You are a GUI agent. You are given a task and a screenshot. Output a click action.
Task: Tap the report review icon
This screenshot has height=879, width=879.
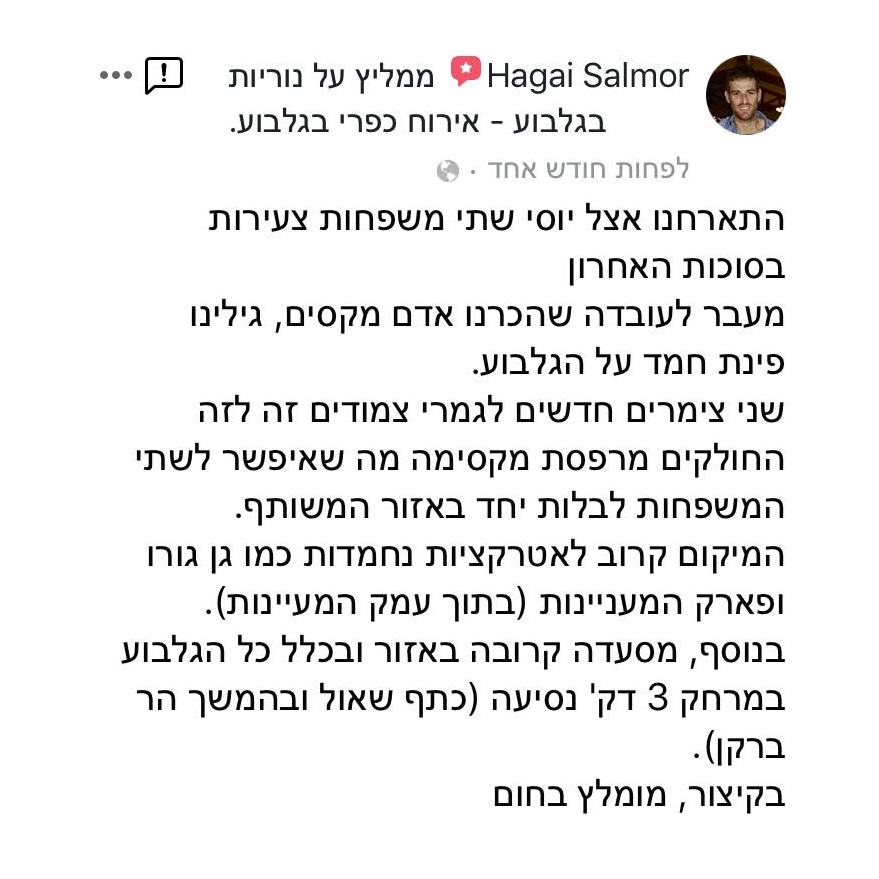point(163,76)
